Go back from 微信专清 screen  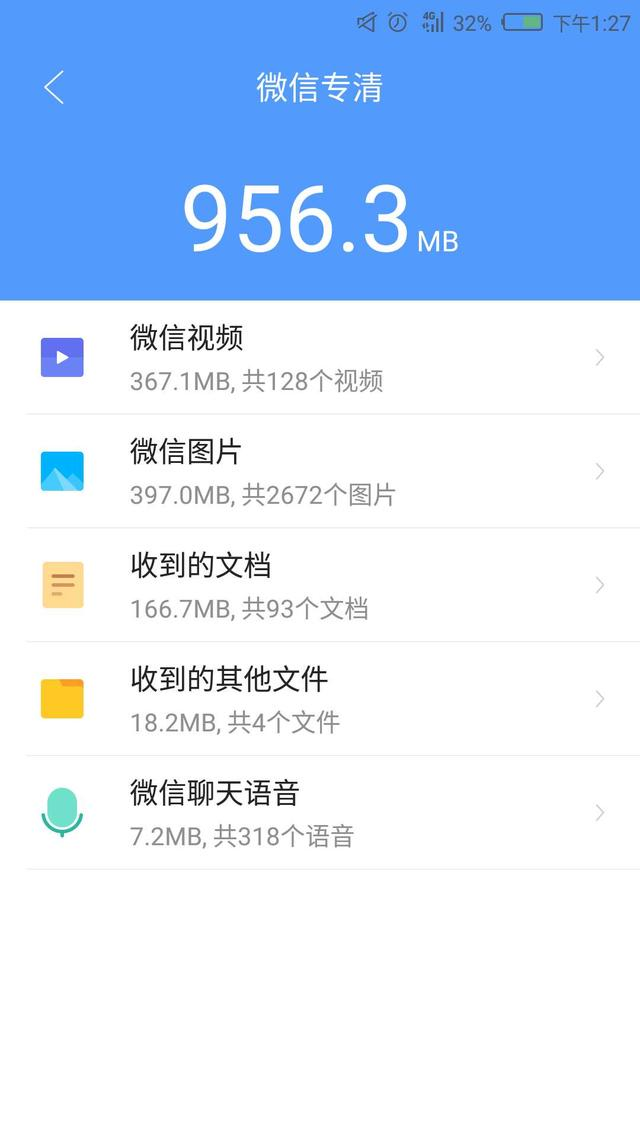pos(54,88)
